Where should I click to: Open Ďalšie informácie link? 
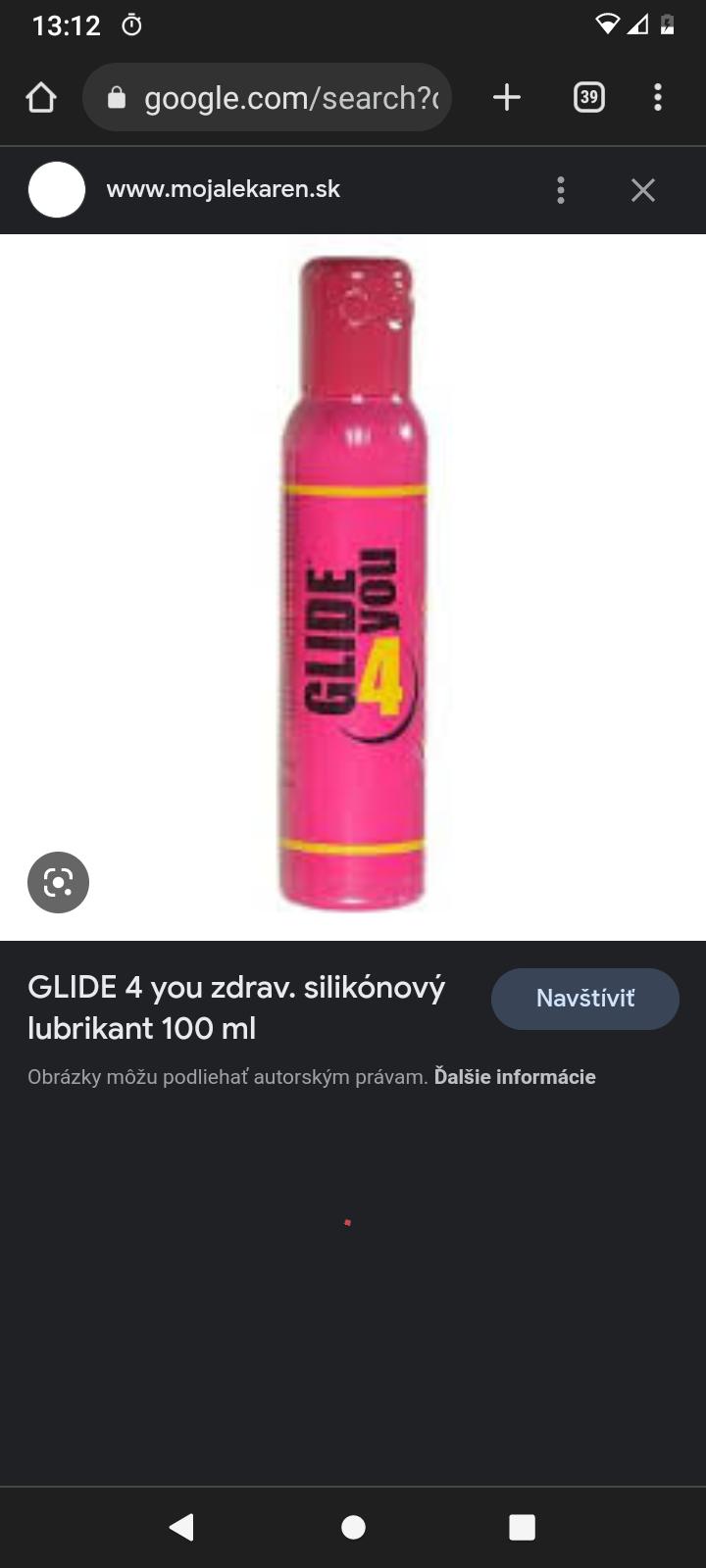point(515,1077)
